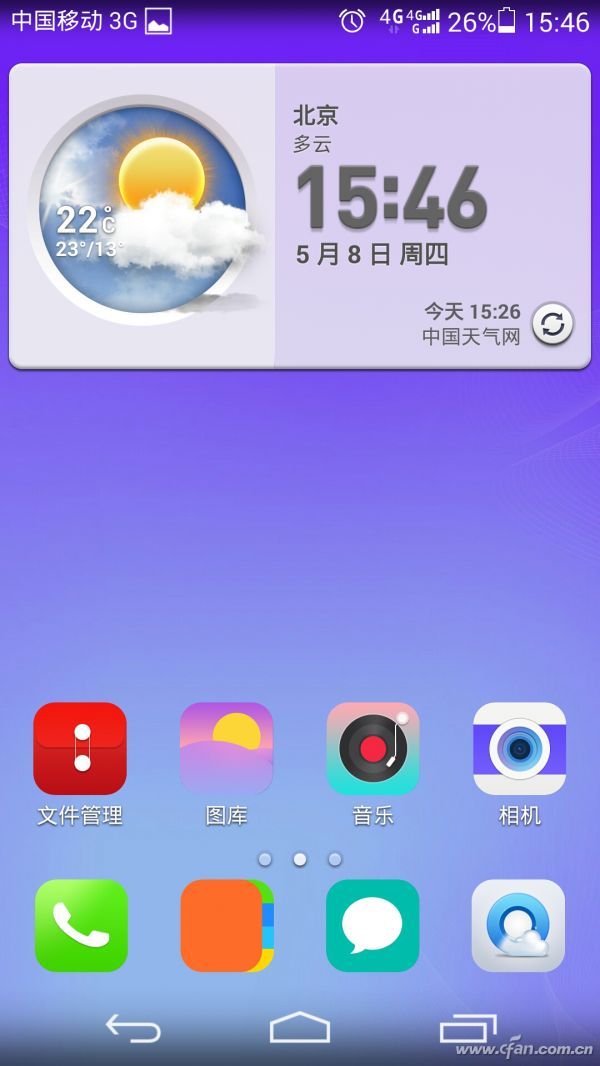Open the phone dialer in the dock
The height and width of the screenshot is (1066, 600).
(x=81, y=925)
